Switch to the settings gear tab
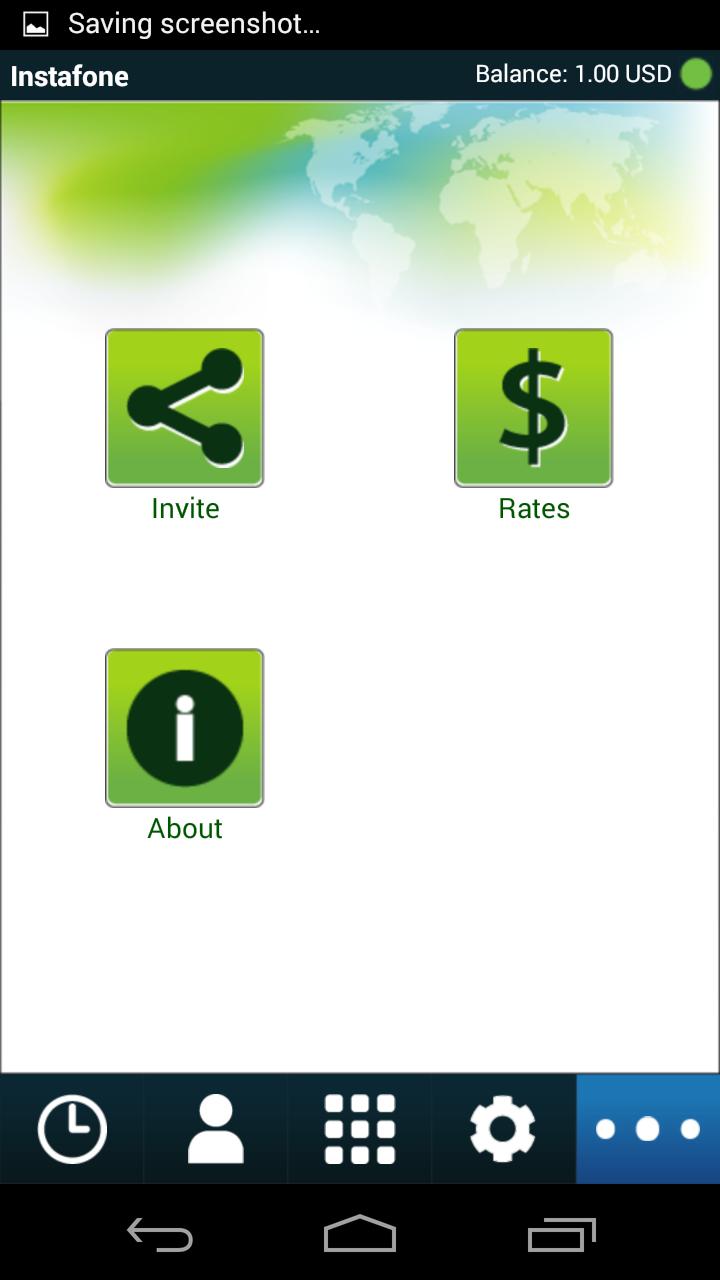Image resolution: width=720 pixels, height=1280 pixels. pos(503,1129)
